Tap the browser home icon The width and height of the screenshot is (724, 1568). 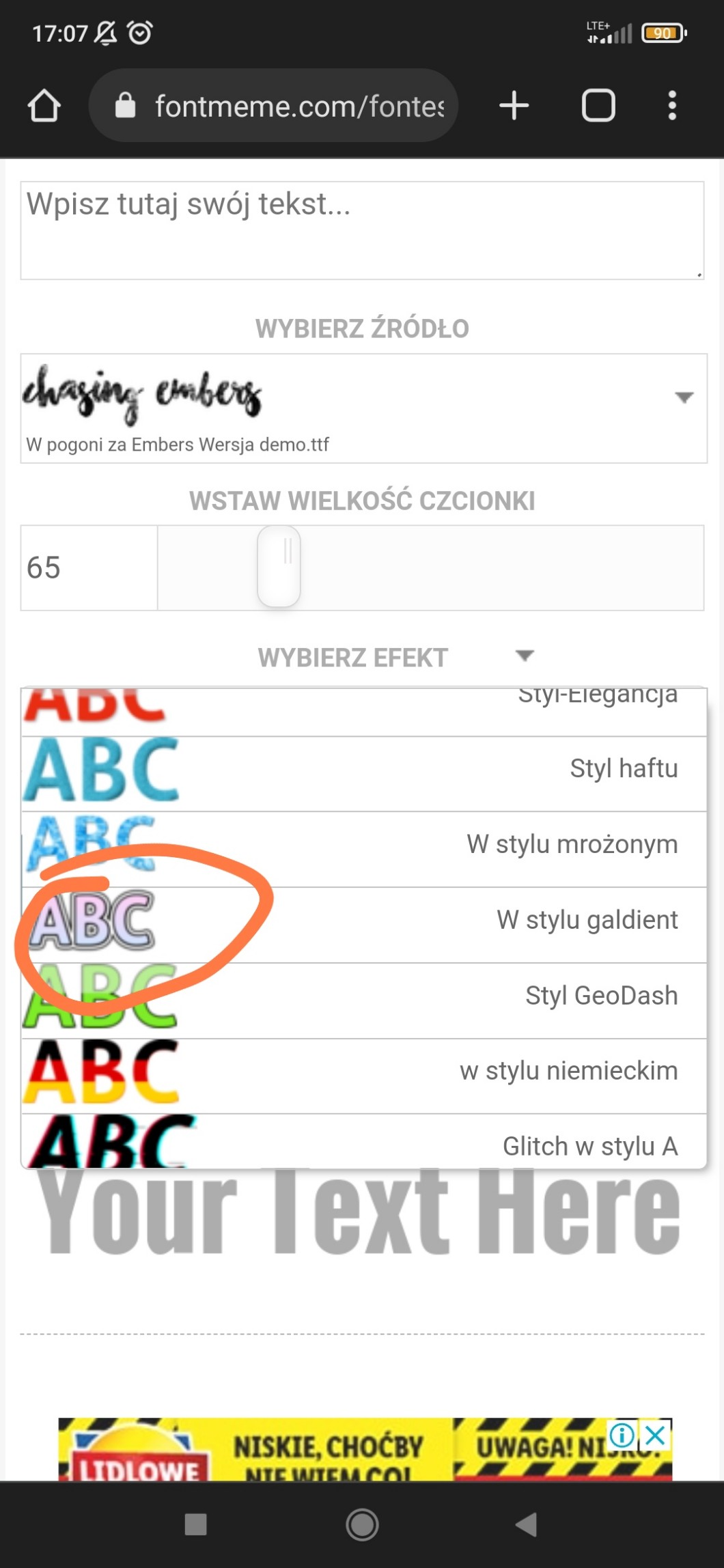click(44, 106)
